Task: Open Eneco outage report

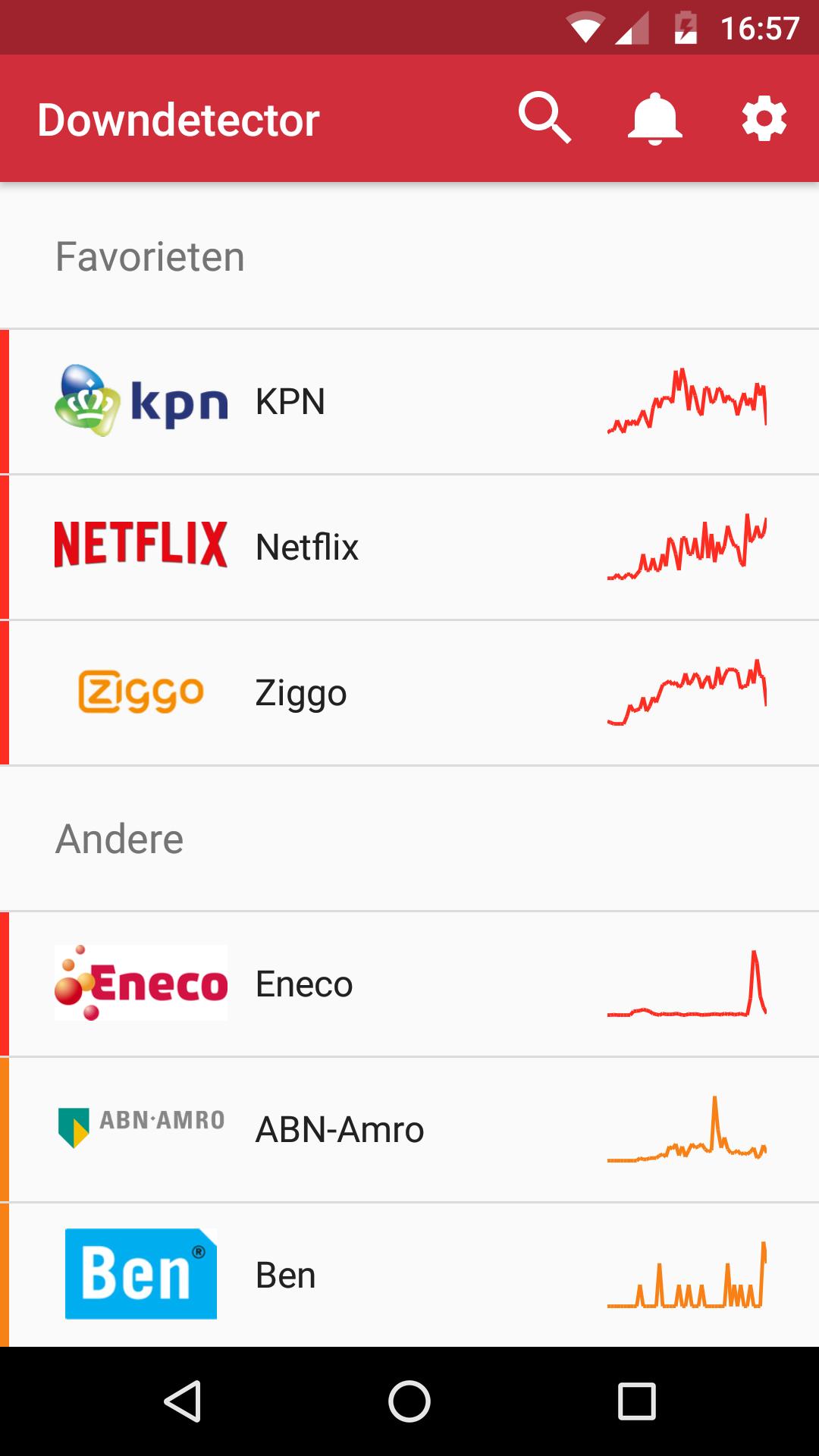Action: point(409,984)
